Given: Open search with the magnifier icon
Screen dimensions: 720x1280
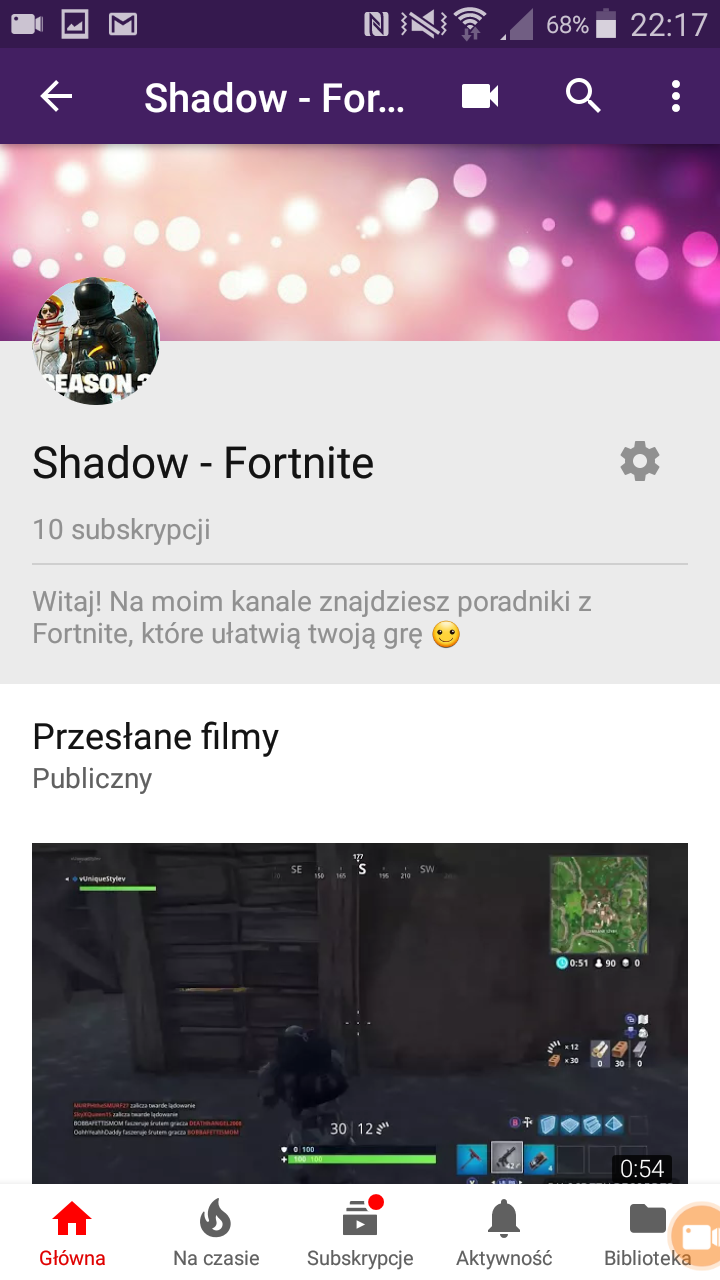Looking at the screenshot, I should coord(583,97).
